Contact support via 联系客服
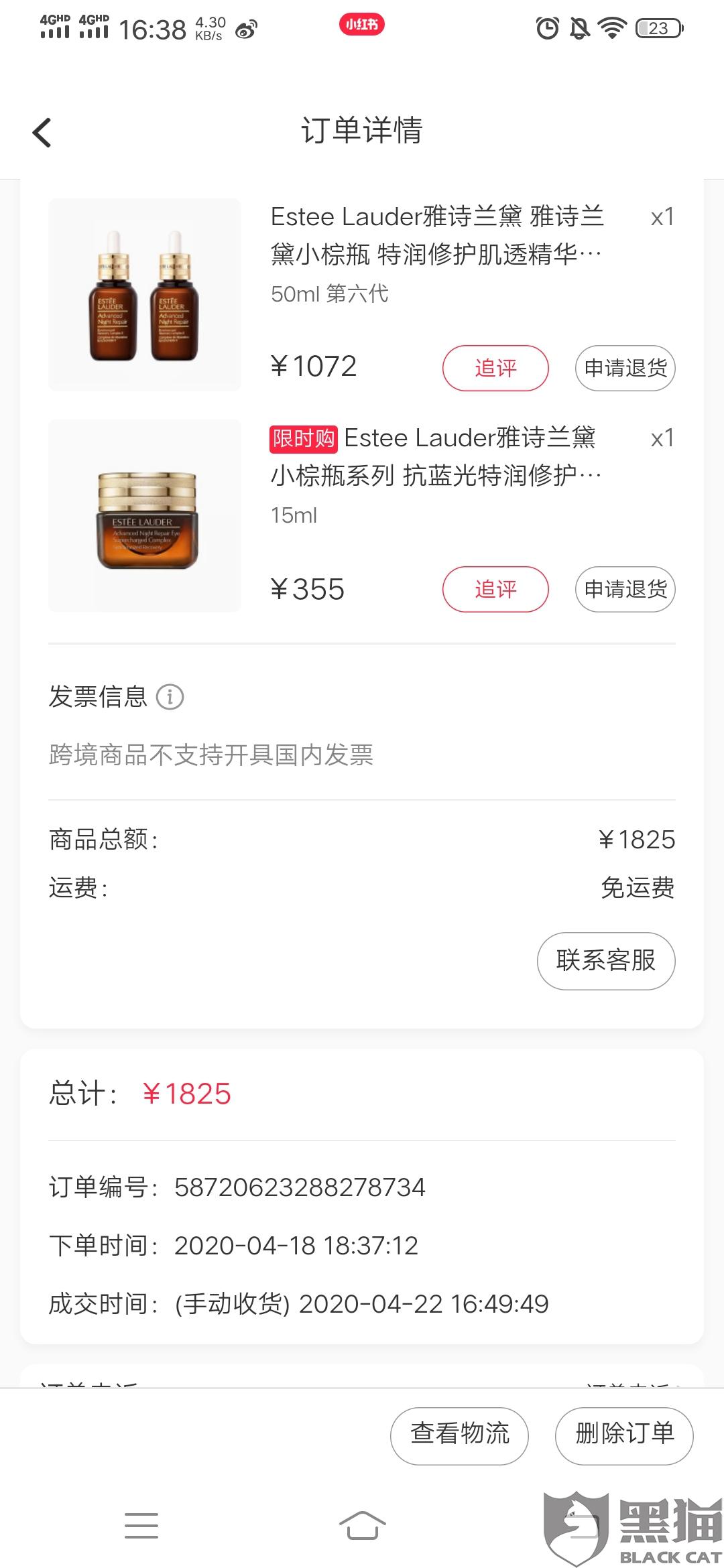The width and height of the screenshot is (724, 1568). [x=605, y=961]
